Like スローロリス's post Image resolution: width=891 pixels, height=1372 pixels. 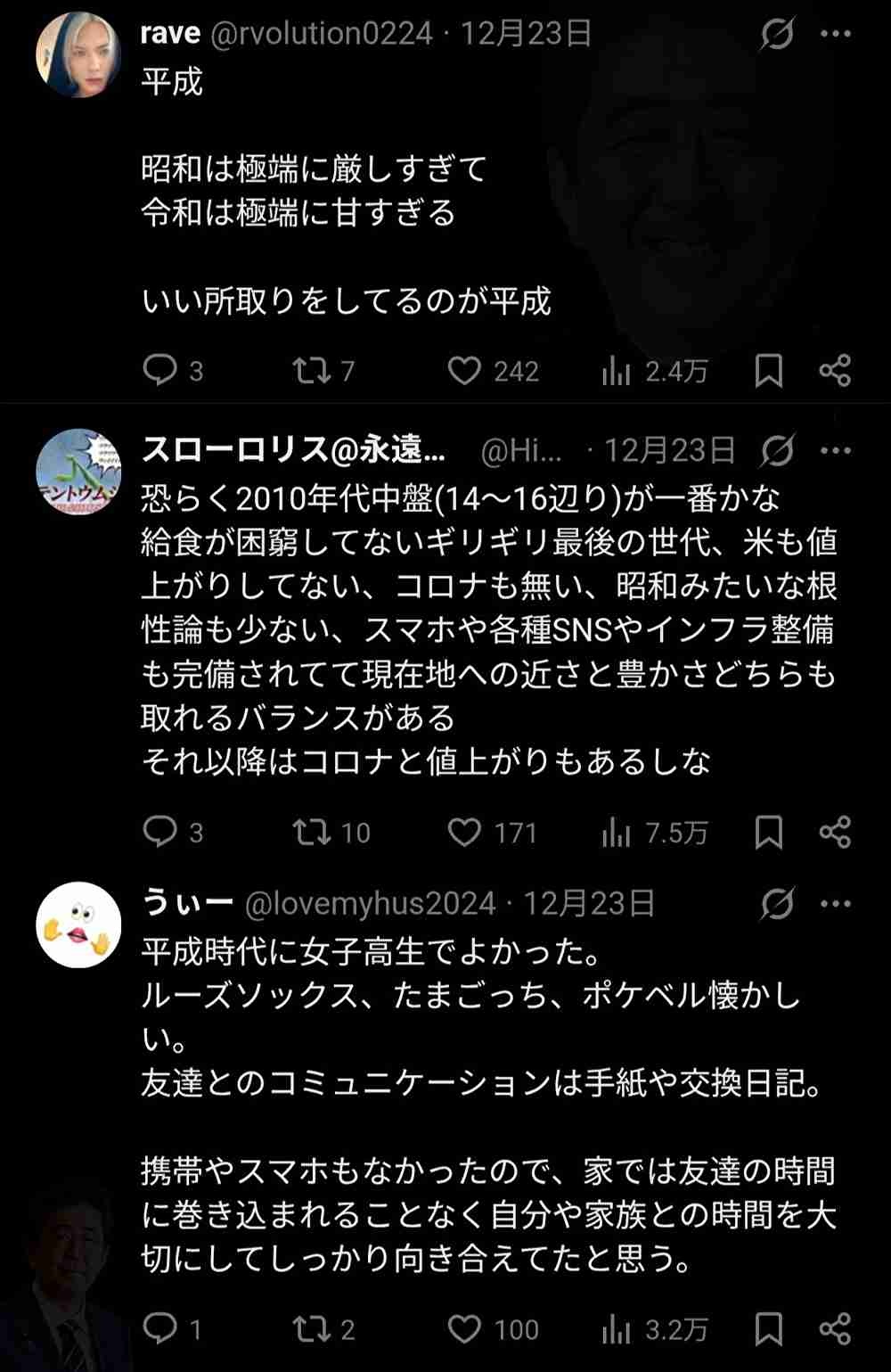[464, 832]
